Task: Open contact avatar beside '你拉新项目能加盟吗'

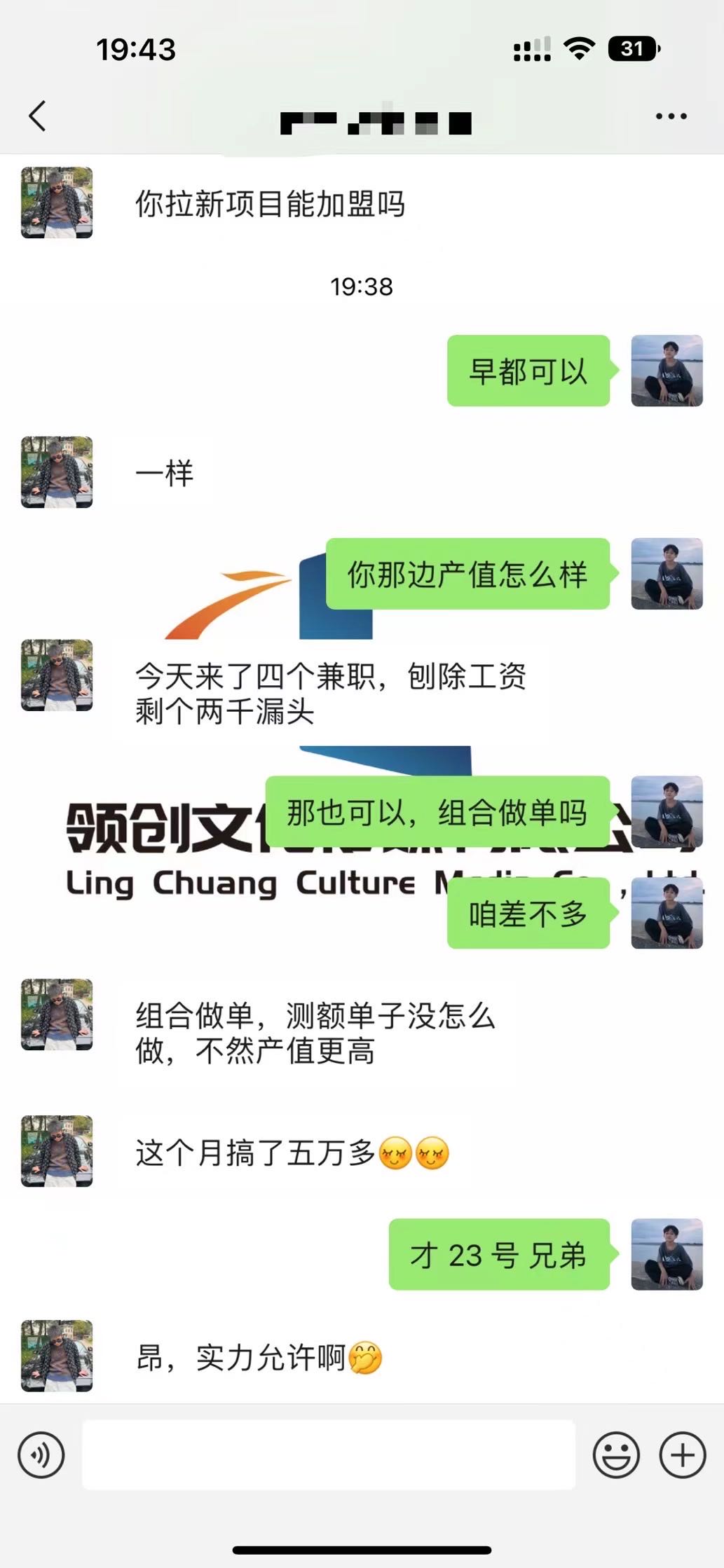Action: click(x=57, y=202)
